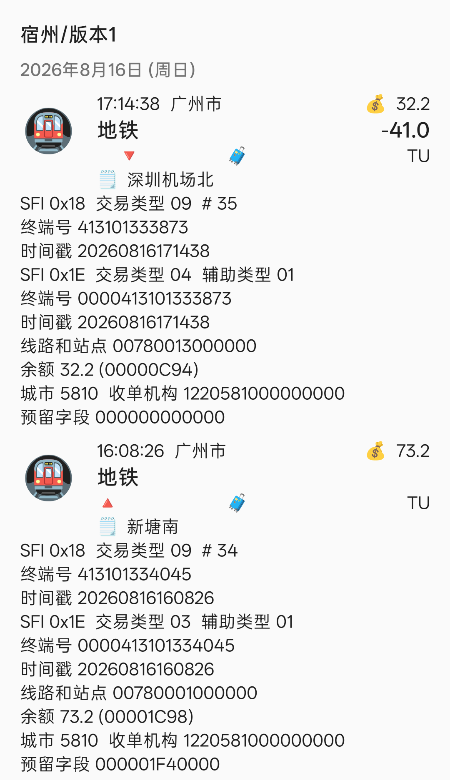Open the 16:08:26 subway trip at 新塘南
Viewport: 450px width, 780px height.
pyautogui.click(x=225, y=607)
